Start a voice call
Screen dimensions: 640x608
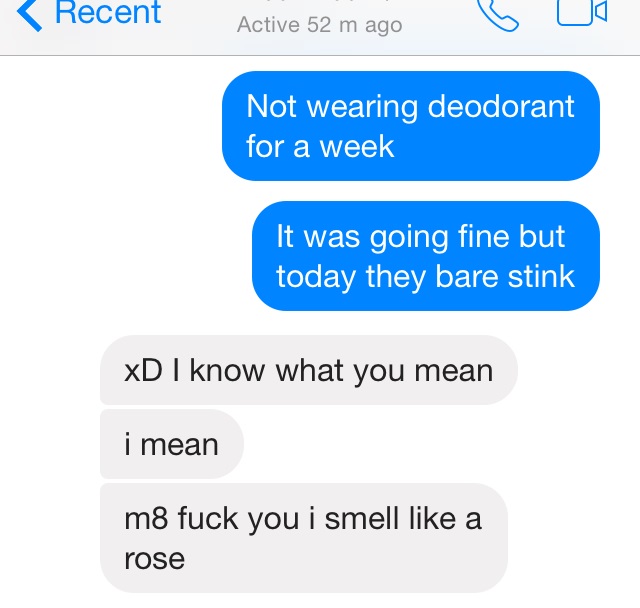point(496,14)
